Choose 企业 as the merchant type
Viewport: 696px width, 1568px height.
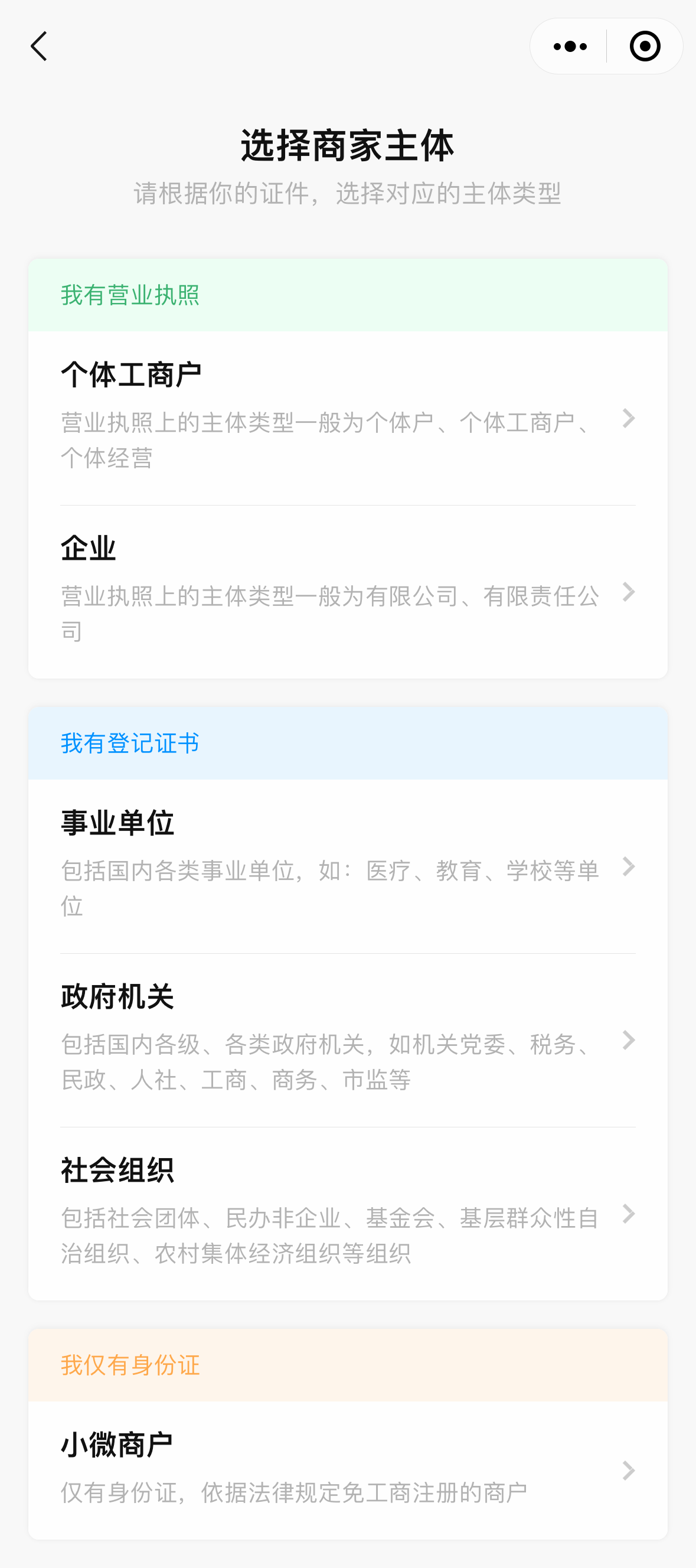(x=348, y=592)
